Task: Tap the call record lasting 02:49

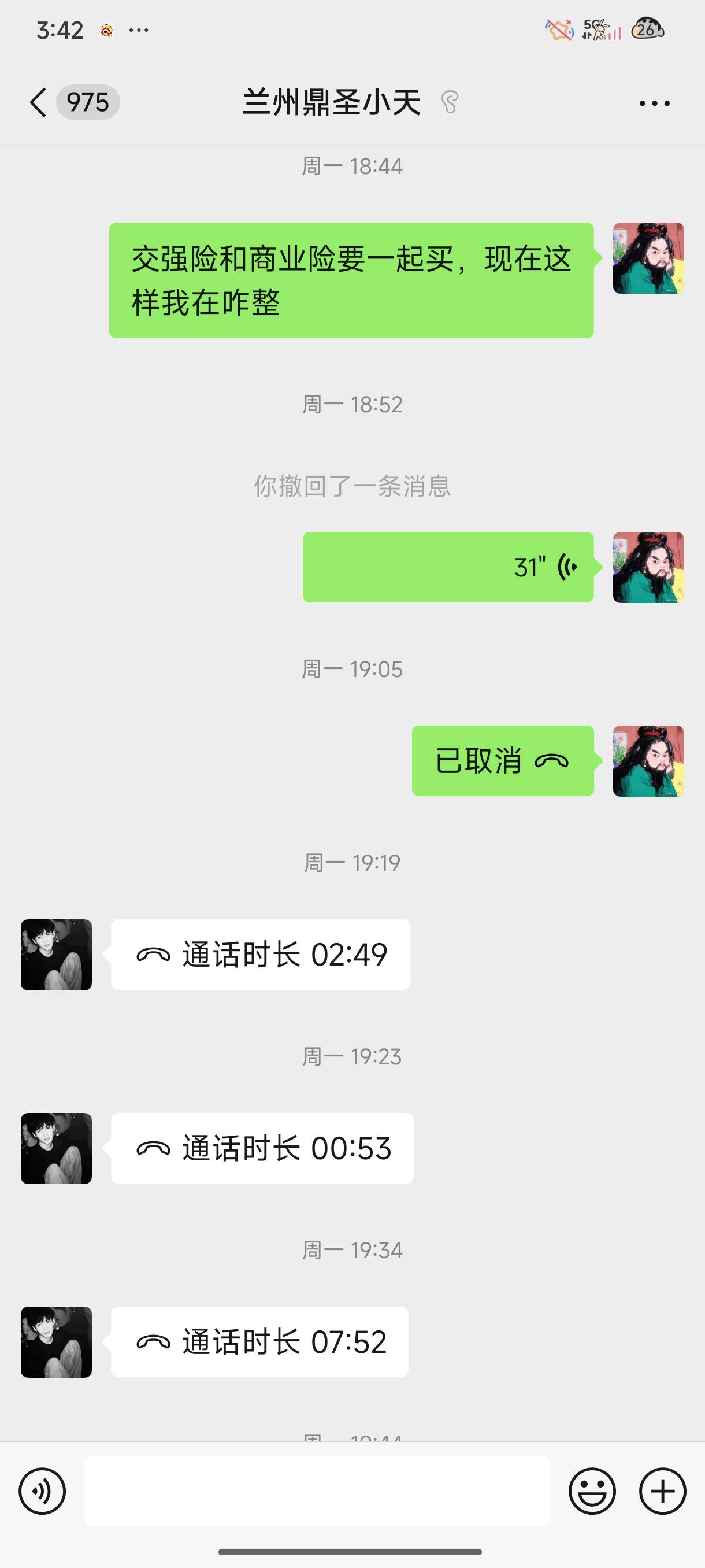Action: 261,955
